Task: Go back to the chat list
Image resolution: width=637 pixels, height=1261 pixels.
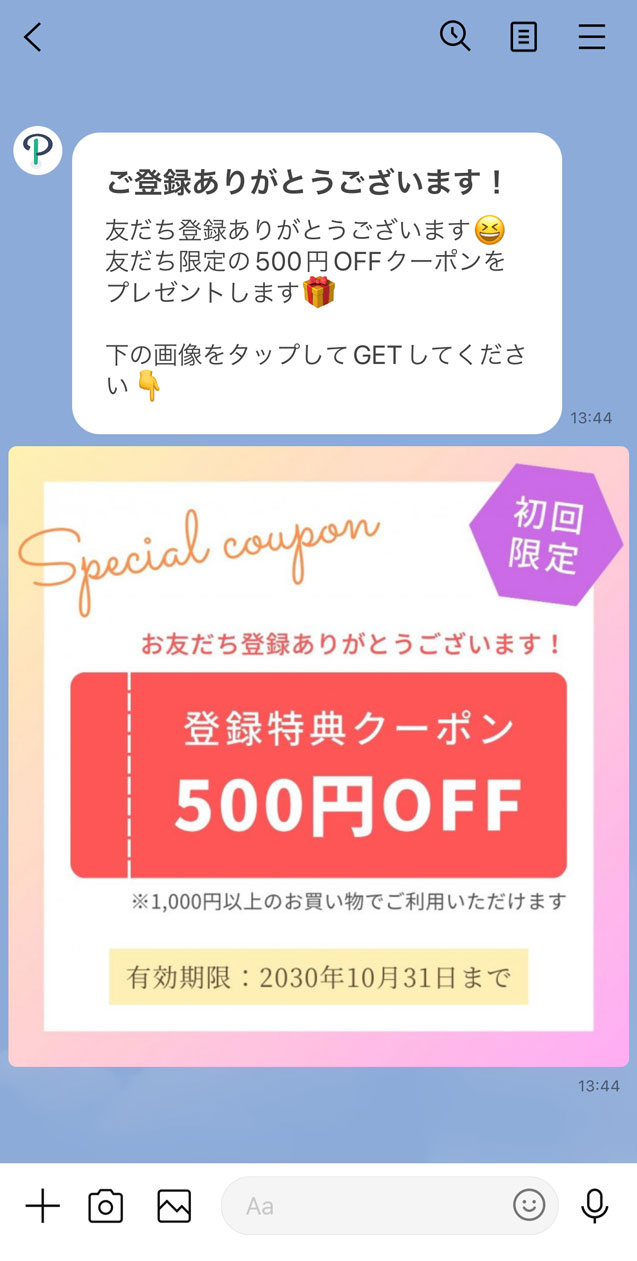Action: (x=33, y=37)
